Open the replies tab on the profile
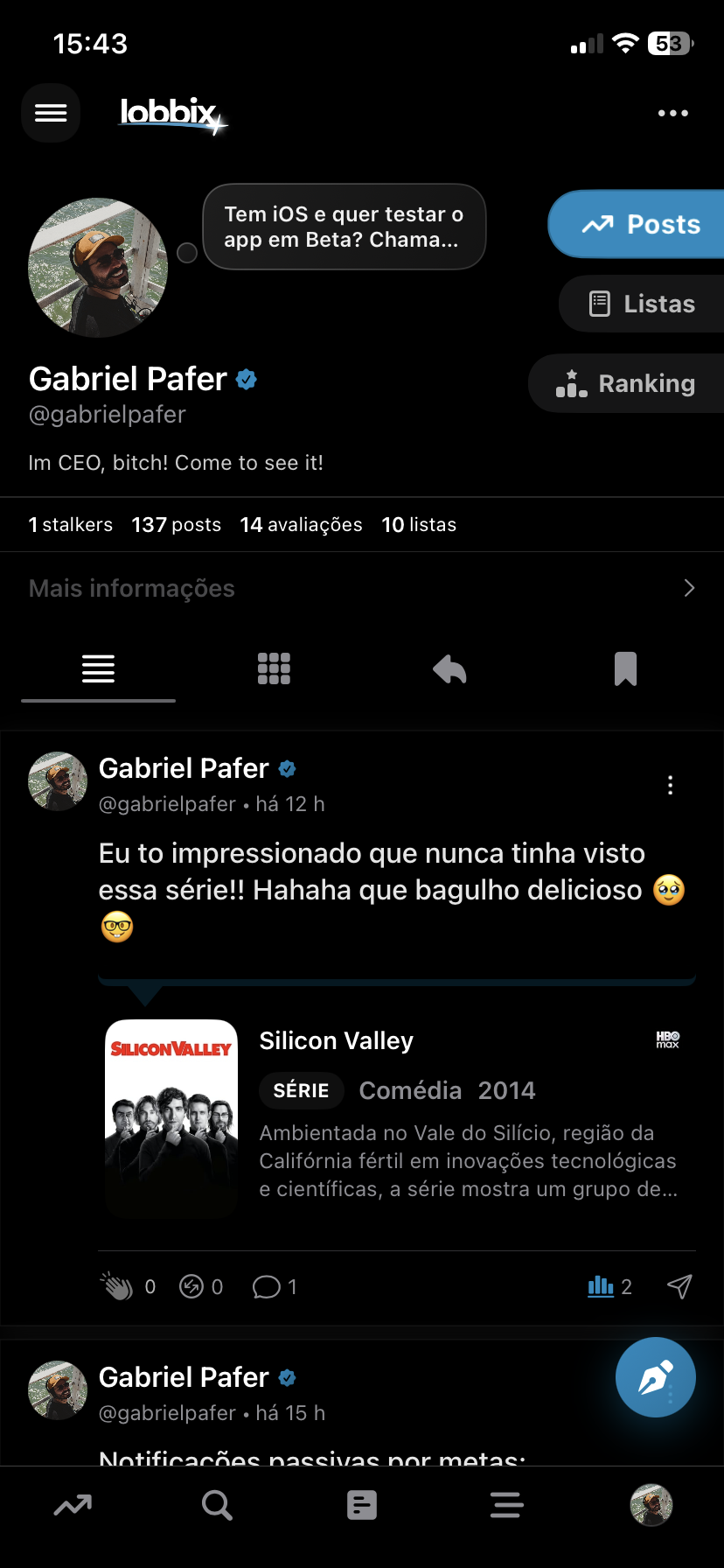The image size is (724, 1568). pos(449,668)
